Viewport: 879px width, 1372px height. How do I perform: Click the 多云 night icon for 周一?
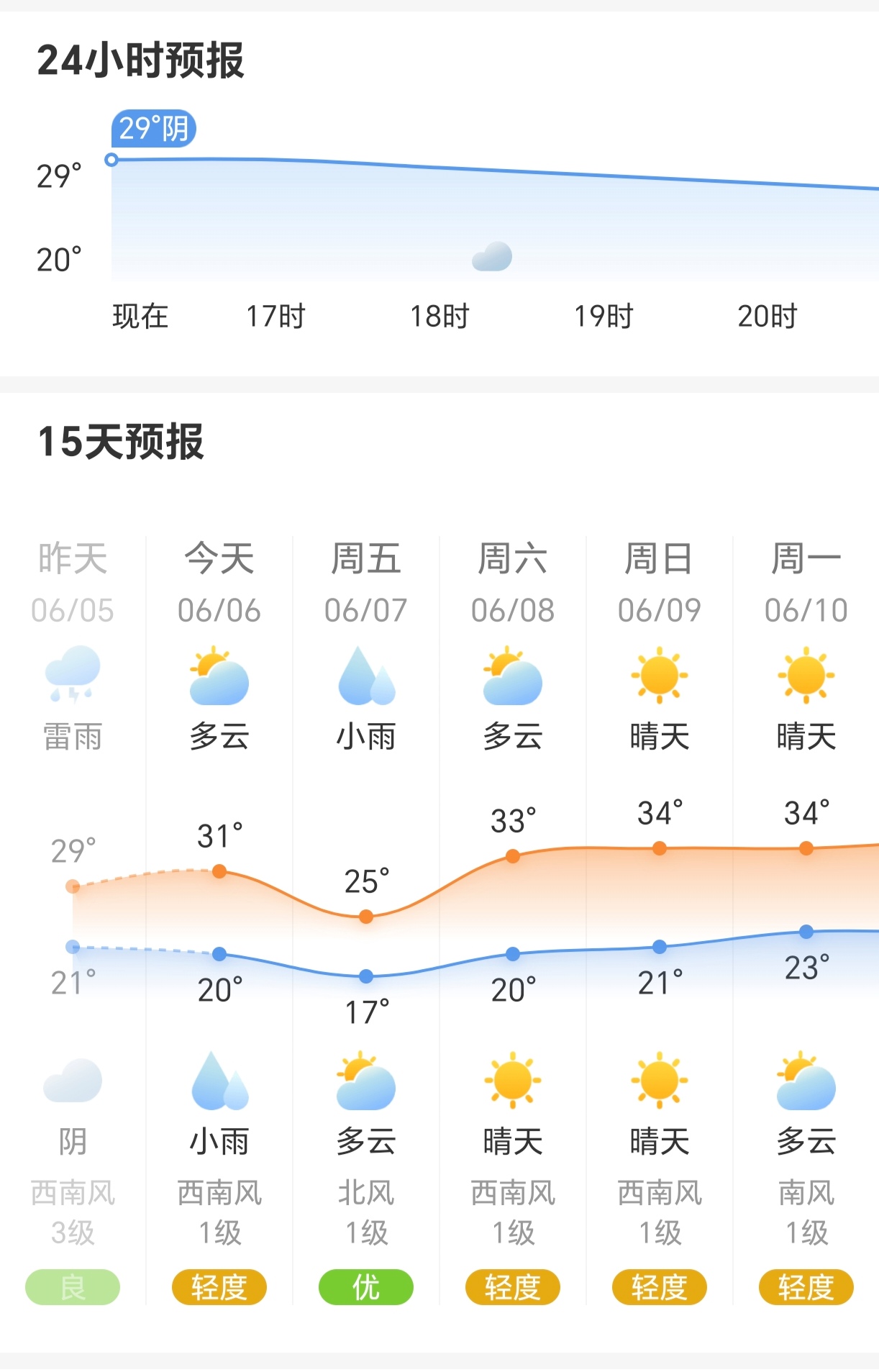(806, 1086)
